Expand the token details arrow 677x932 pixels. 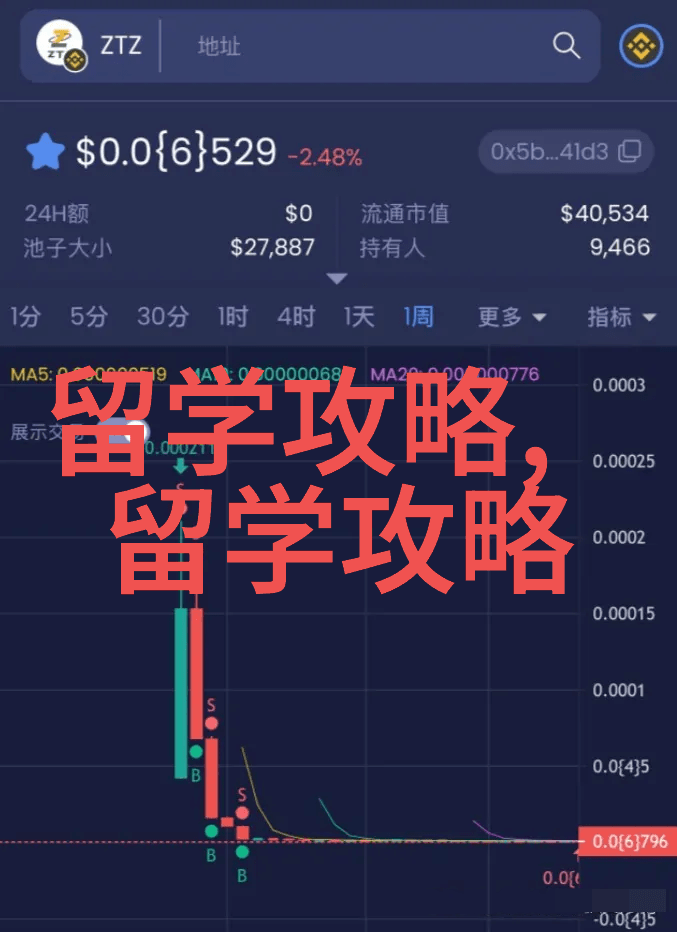(337, 279)
